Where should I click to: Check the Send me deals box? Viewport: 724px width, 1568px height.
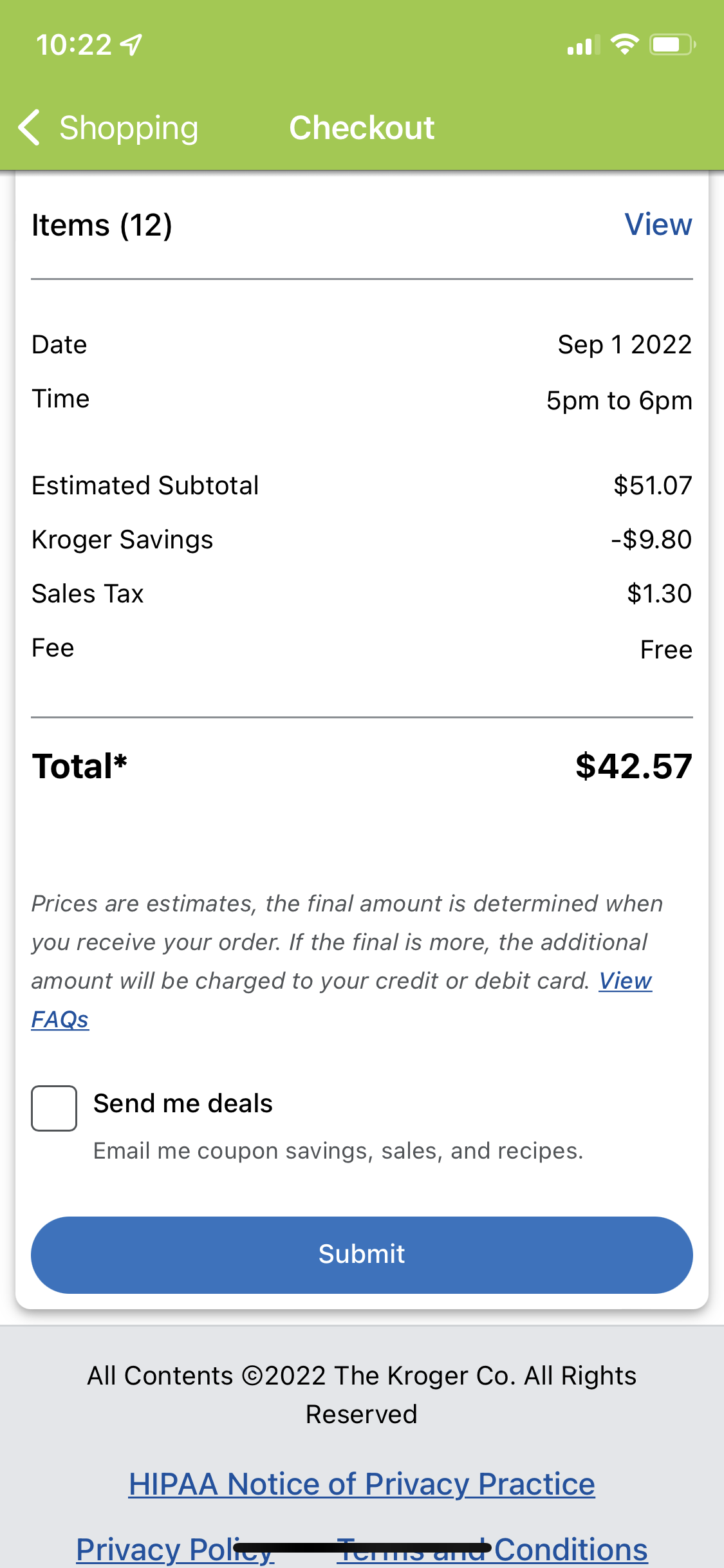[54, 1108]
